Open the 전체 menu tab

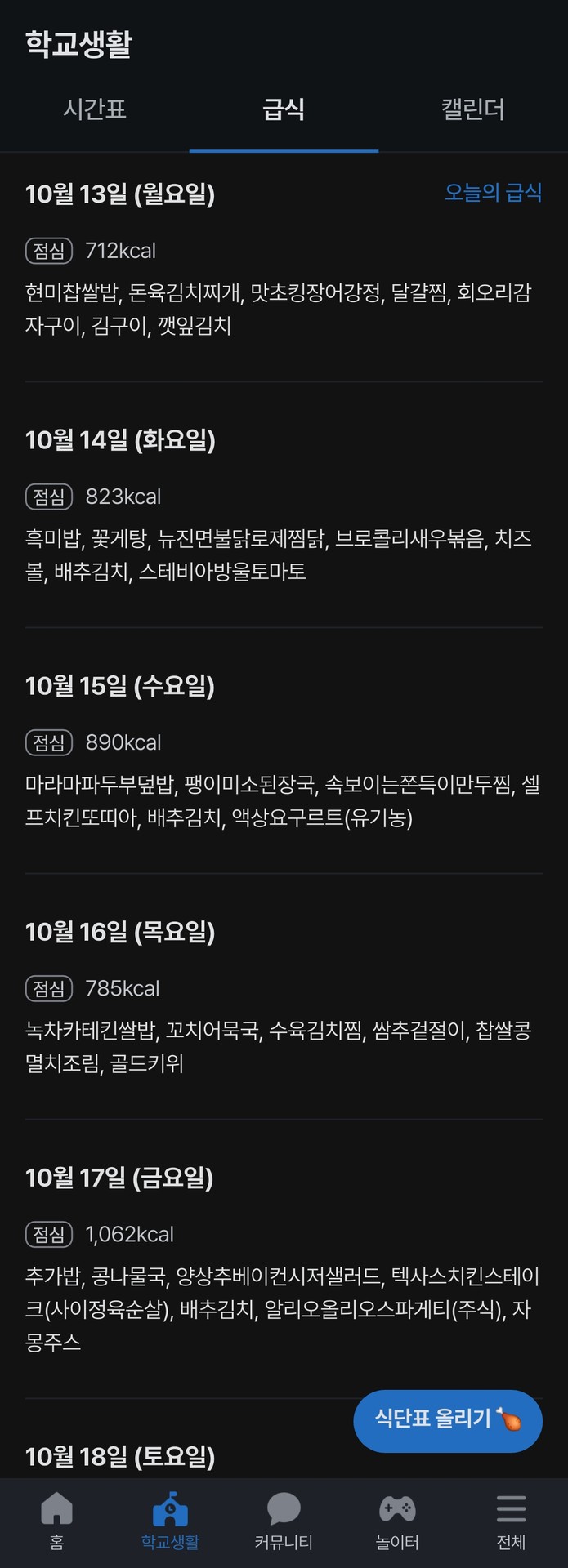pos(511,1521)
